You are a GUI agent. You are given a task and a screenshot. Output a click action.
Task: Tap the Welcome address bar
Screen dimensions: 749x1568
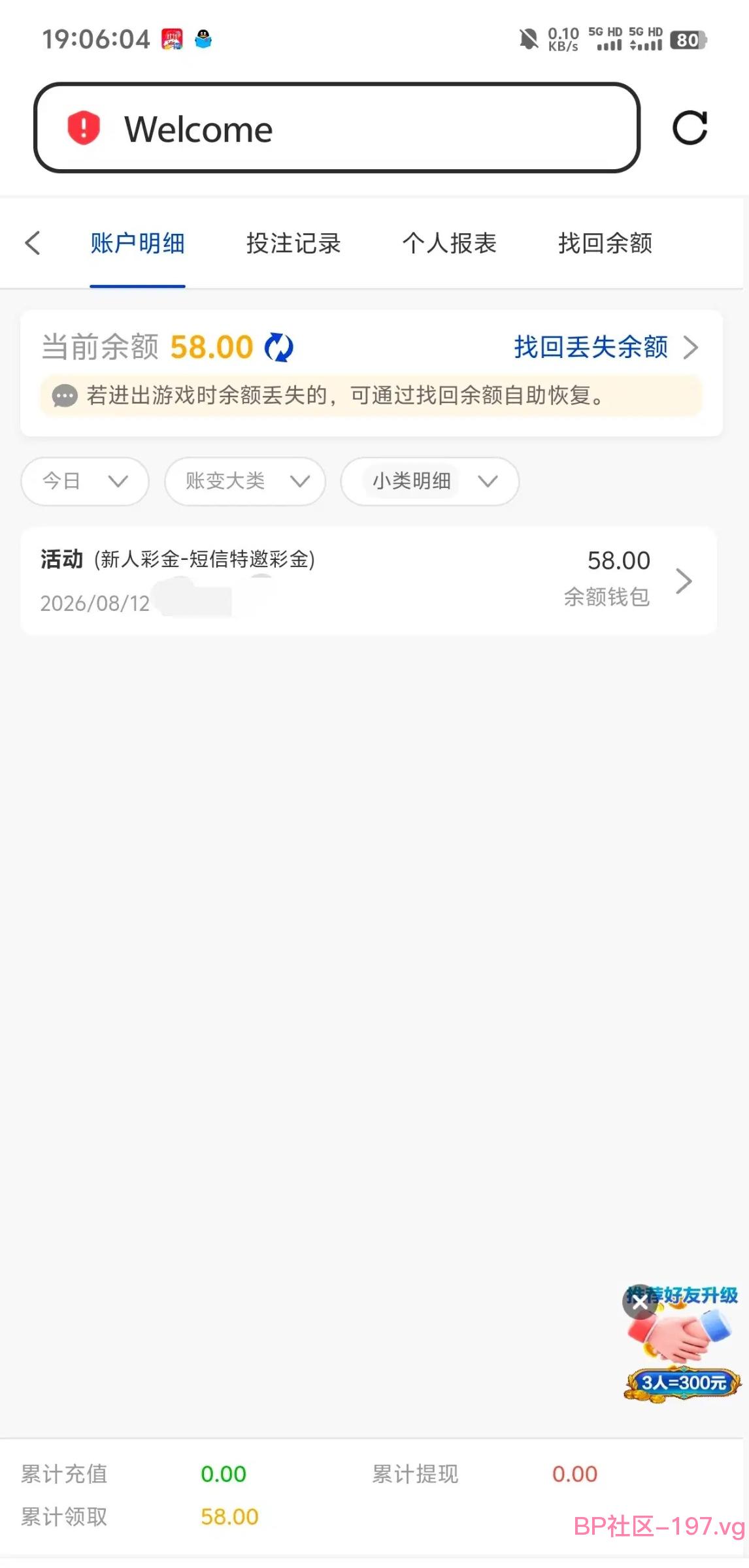[x=337, y=128]
